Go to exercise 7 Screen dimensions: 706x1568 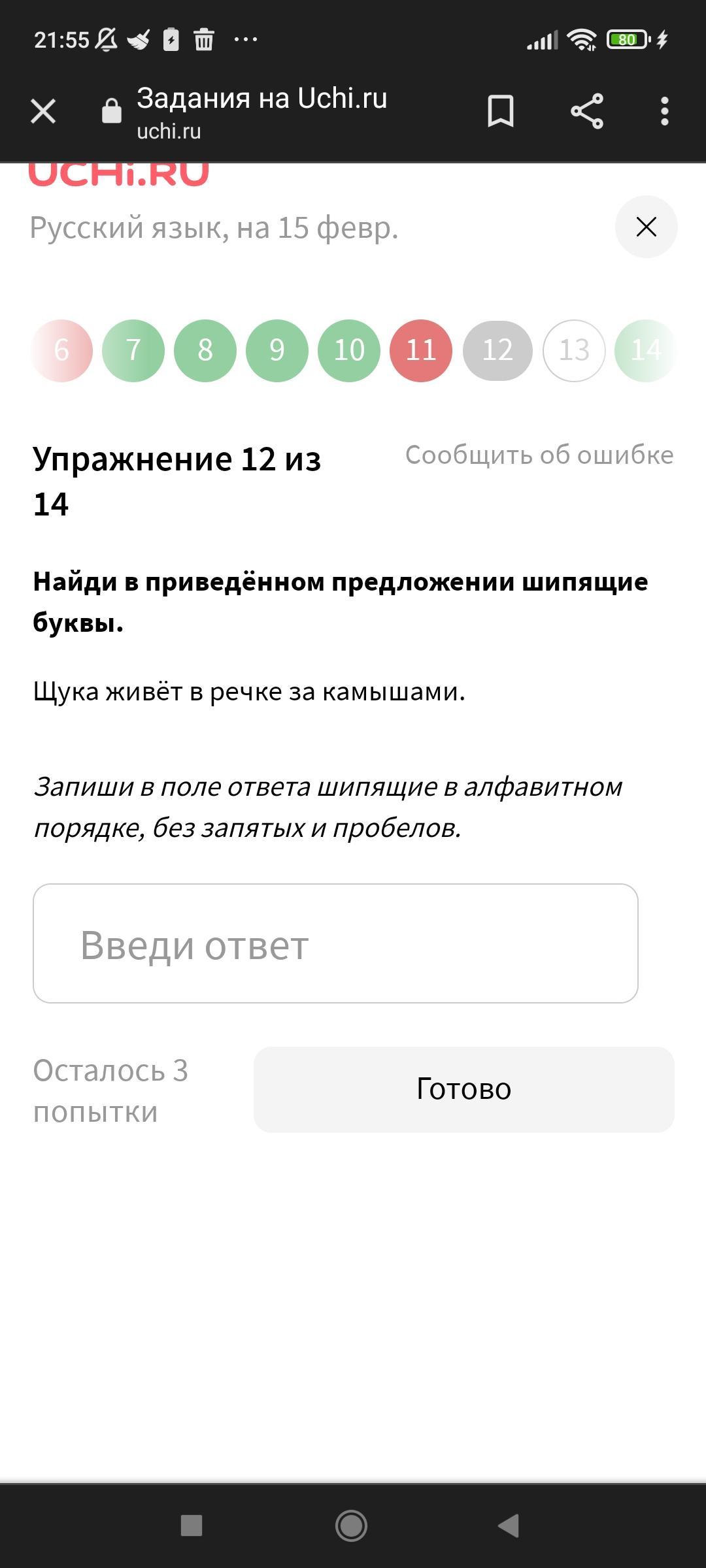133,350
